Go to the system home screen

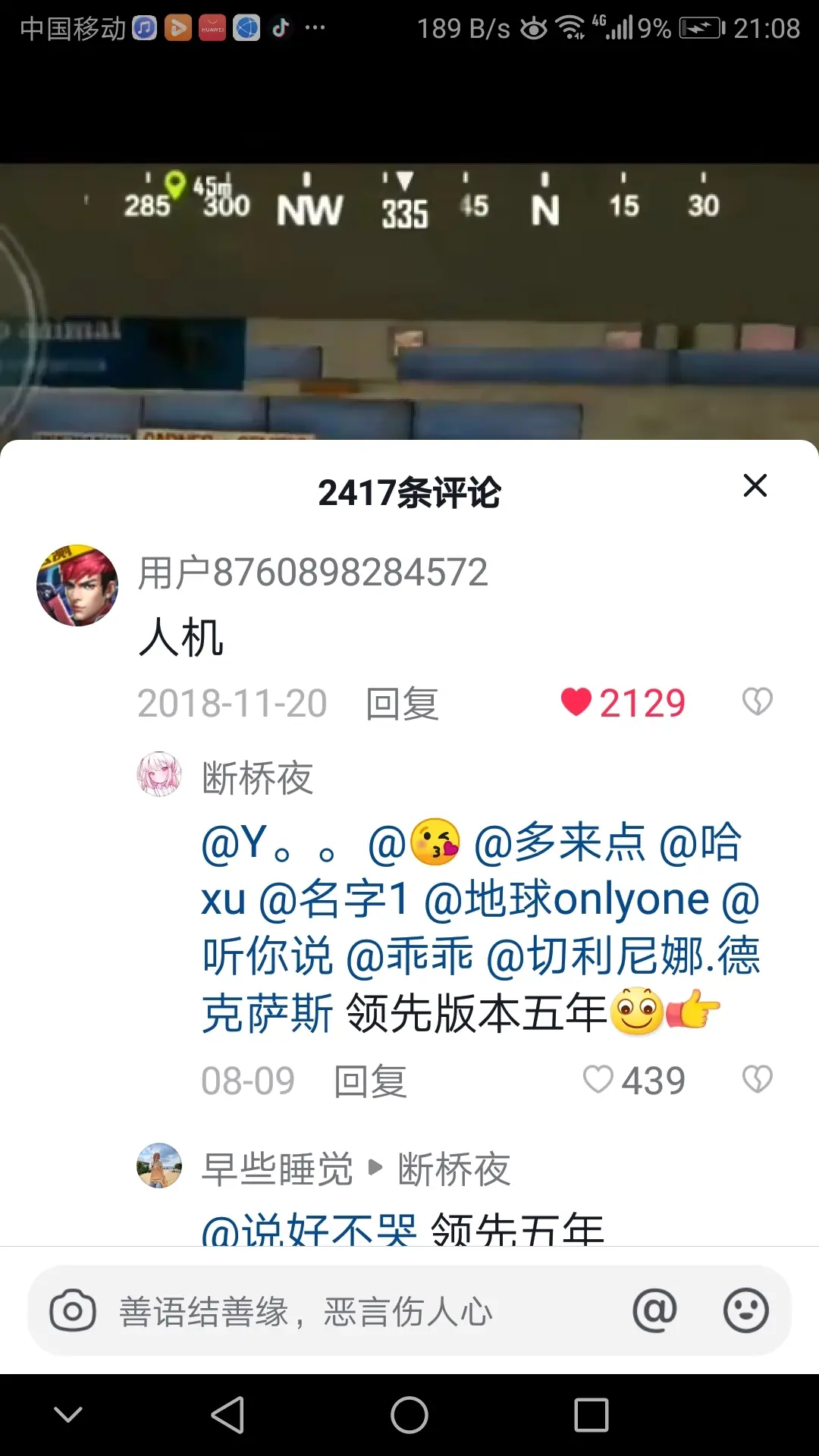pyautogui.click(x=409, y=1415)
